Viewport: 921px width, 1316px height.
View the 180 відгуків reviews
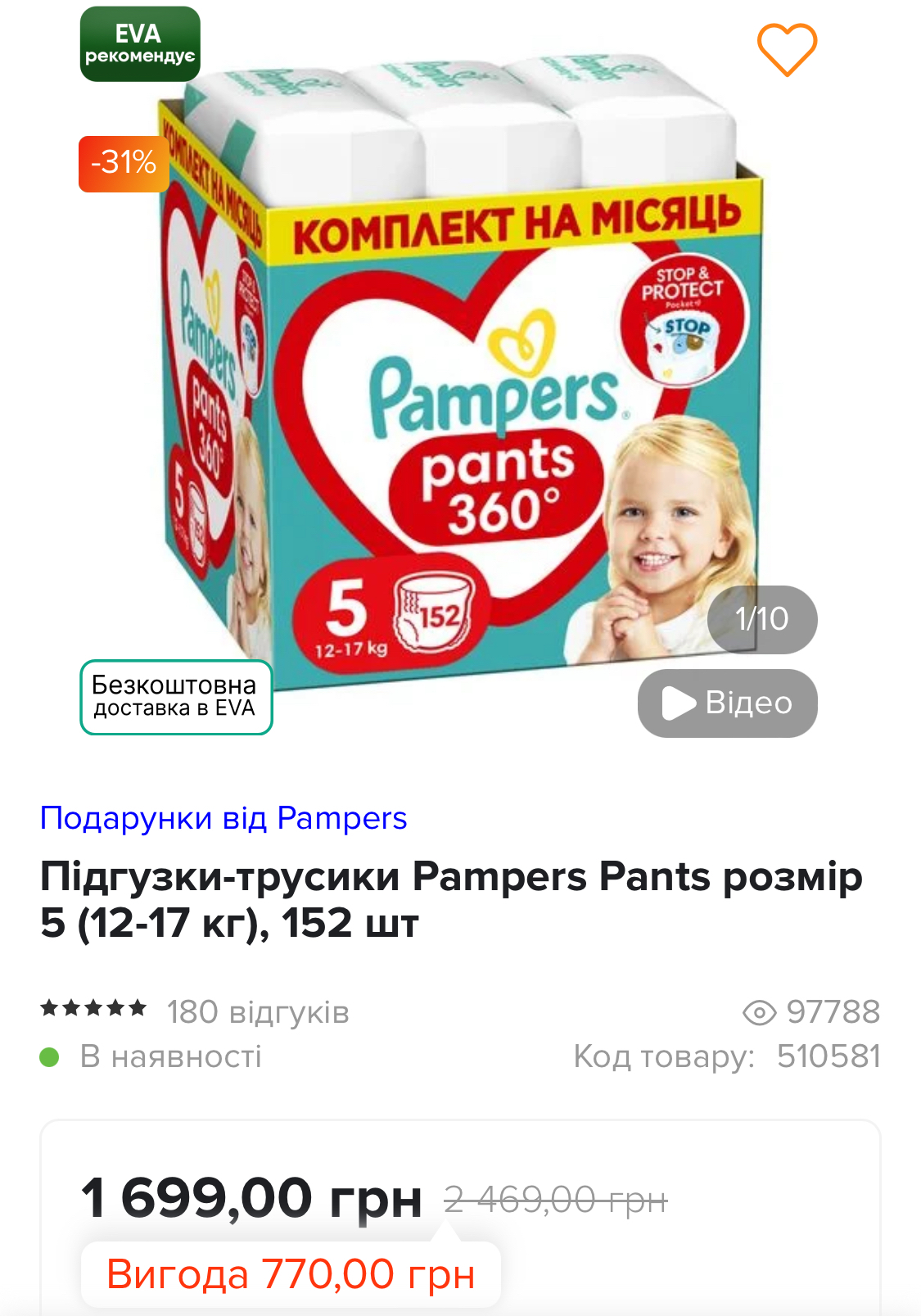pyautogui.click(x=258, y=1012)
